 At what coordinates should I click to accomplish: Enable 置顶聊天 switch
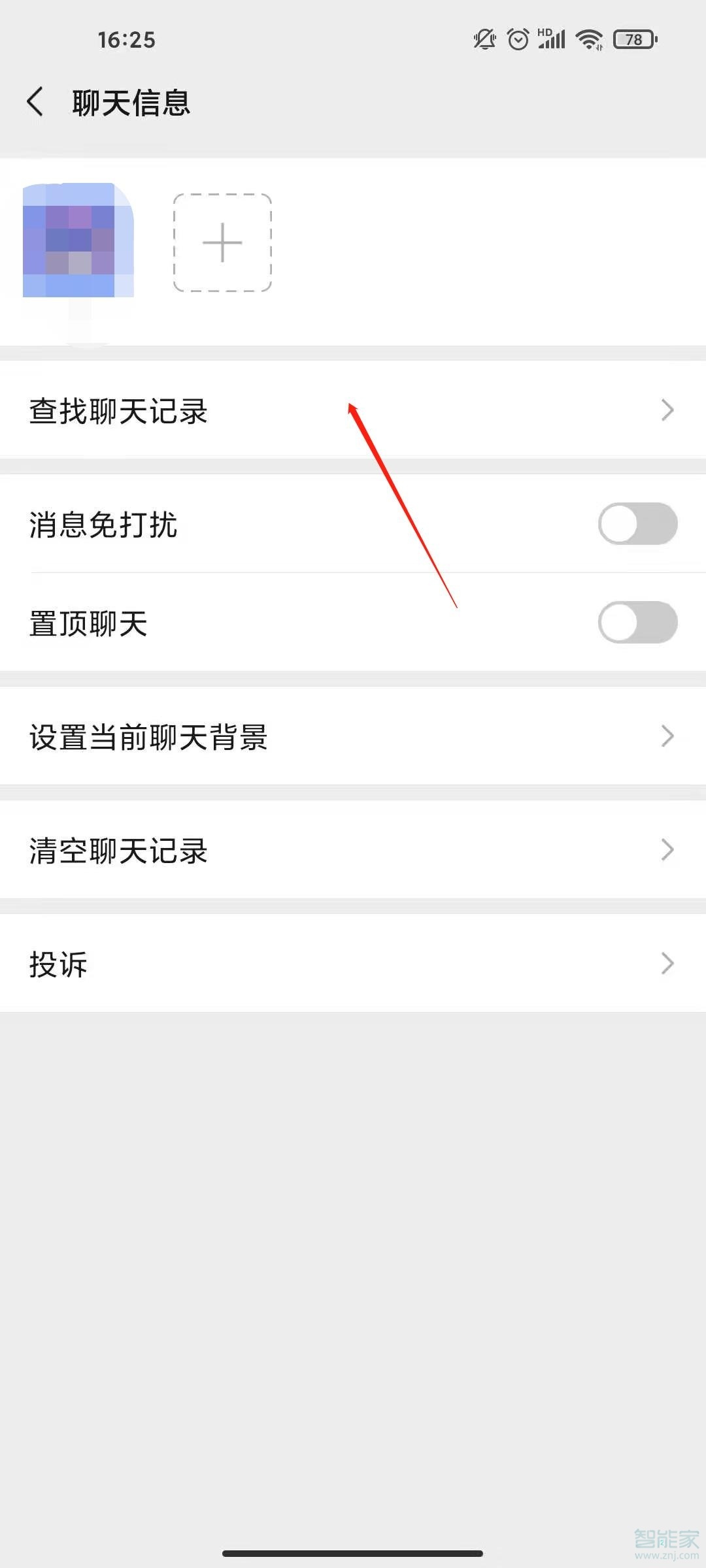point(637,622)
